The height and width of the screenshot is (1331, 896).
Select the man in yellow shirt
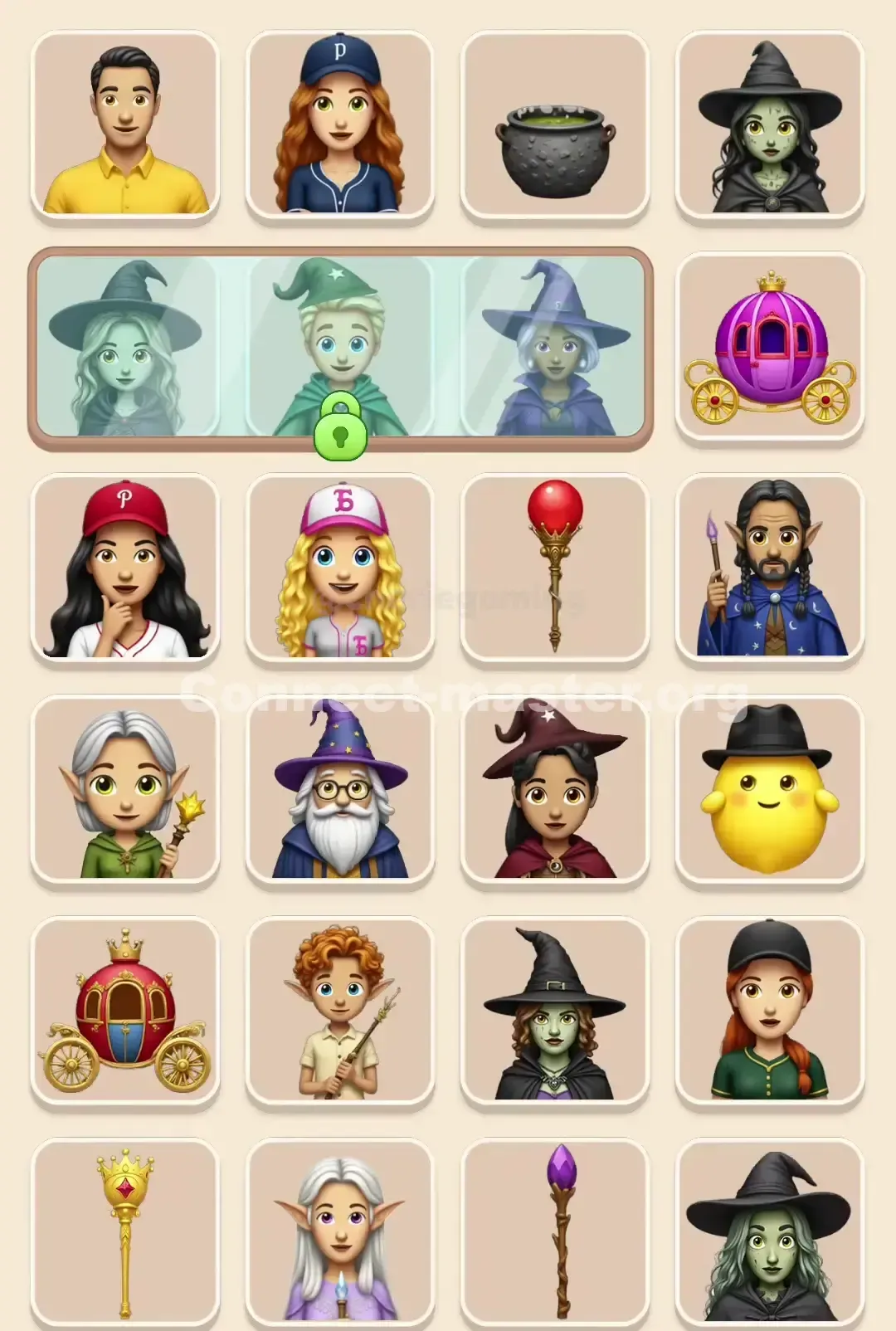(124, 123)
